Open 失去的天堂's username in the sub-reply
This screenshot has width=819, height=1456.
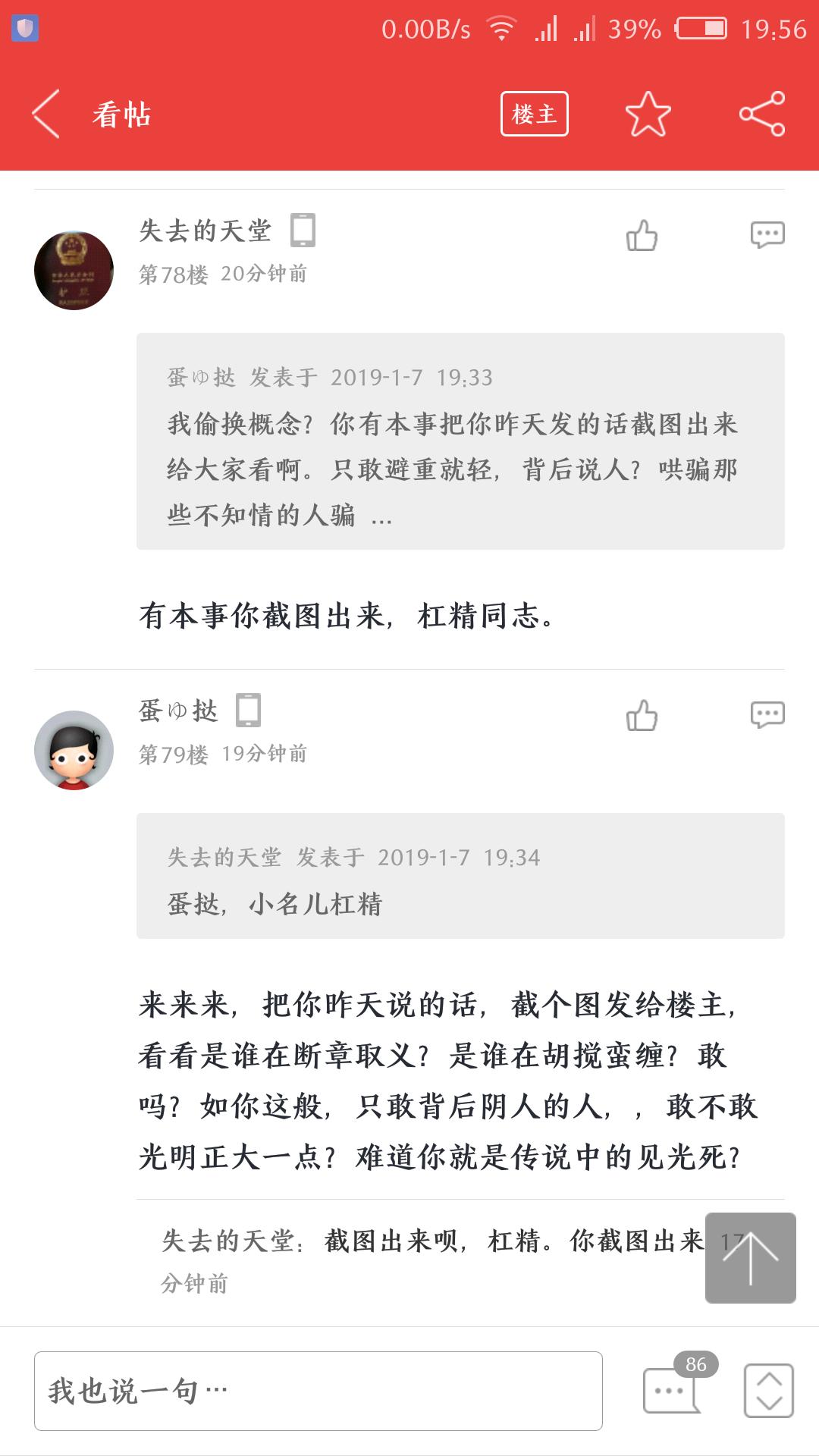point(227,1241)
